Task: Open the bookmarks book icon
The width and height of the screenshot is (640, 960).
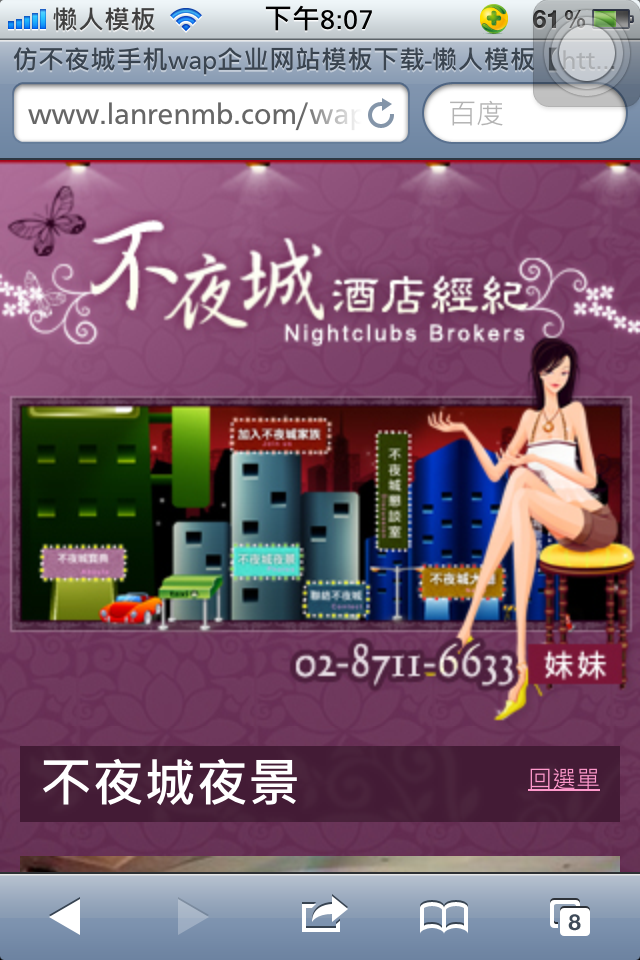Action: [x=443, y=916]
